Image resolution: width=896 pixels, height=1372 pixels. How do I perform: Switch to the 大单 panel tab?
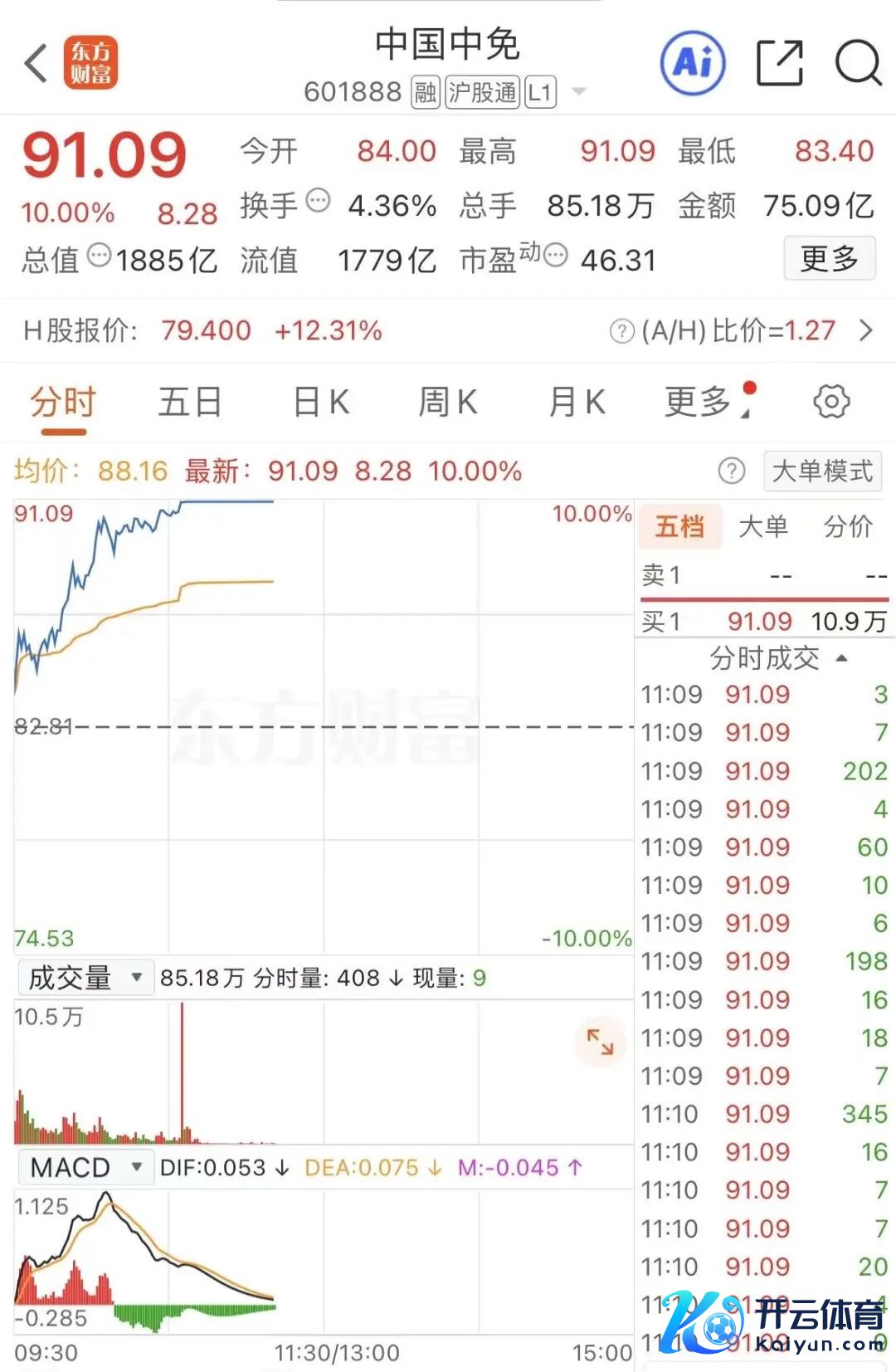[762, 526]
